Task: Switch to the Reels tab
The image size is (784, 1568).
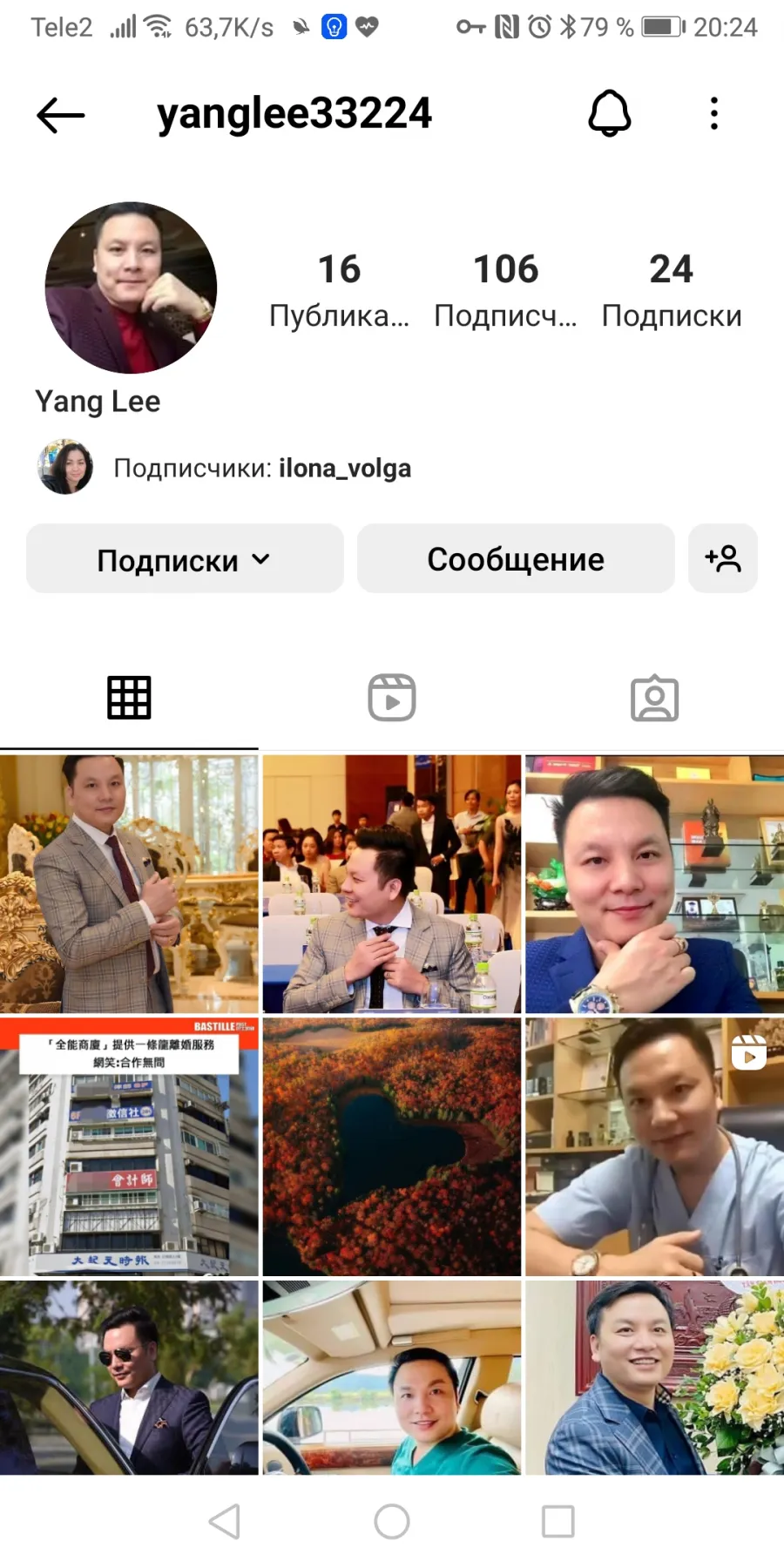Action: [392, 698]
